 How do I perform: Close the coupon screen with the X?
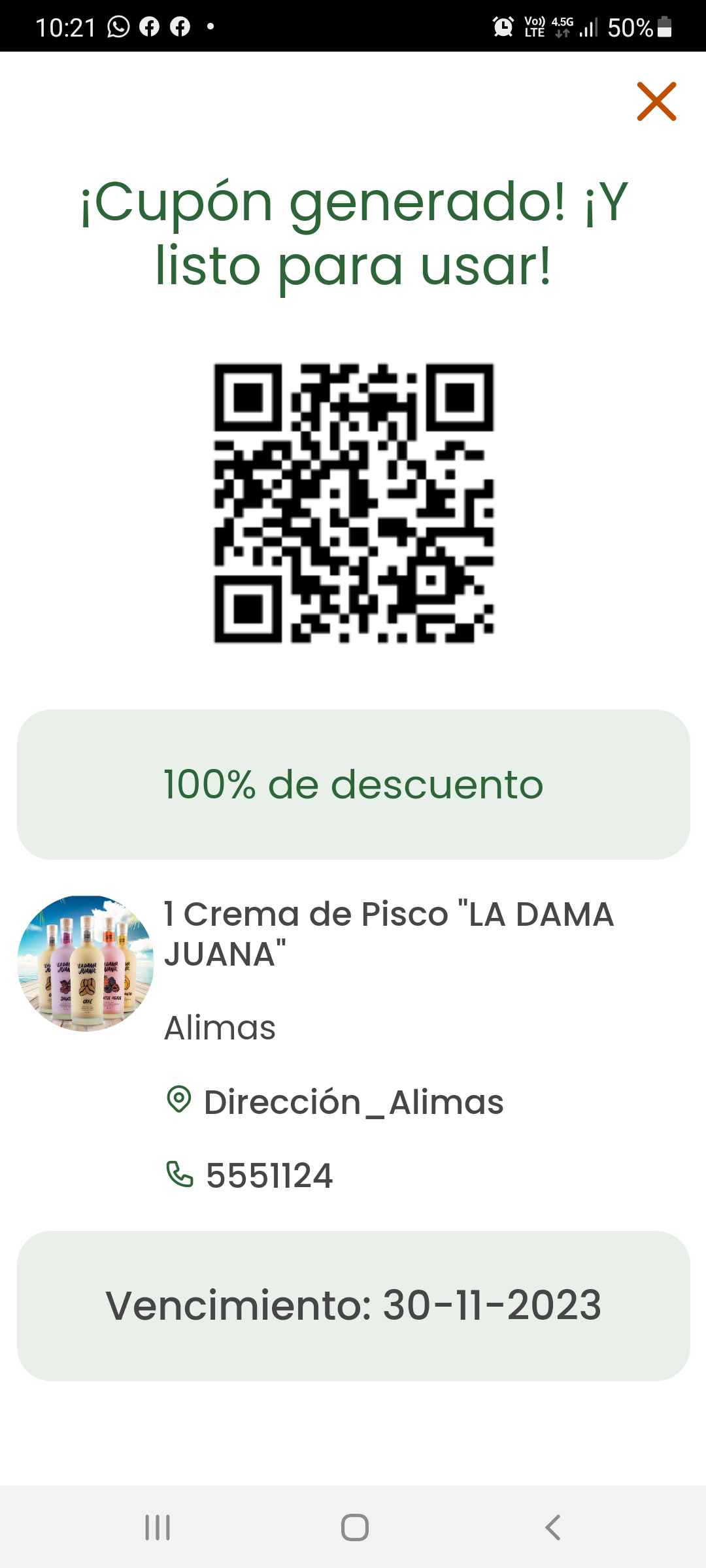point(656,101)
